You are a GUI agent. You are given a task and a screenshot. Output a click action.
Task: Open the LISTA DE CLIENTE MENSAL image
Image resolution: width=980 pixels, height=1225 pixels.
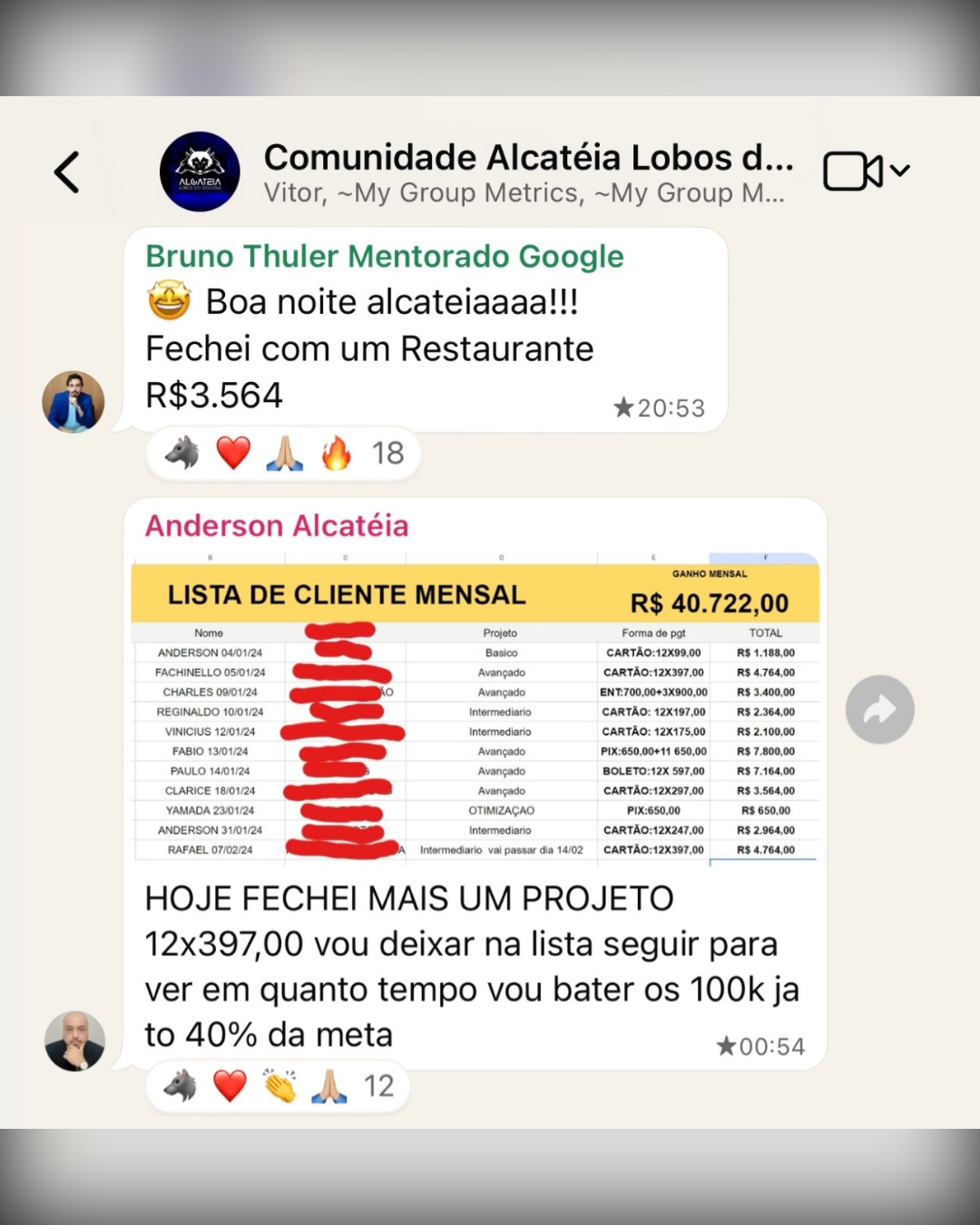[x=475, y=708]
